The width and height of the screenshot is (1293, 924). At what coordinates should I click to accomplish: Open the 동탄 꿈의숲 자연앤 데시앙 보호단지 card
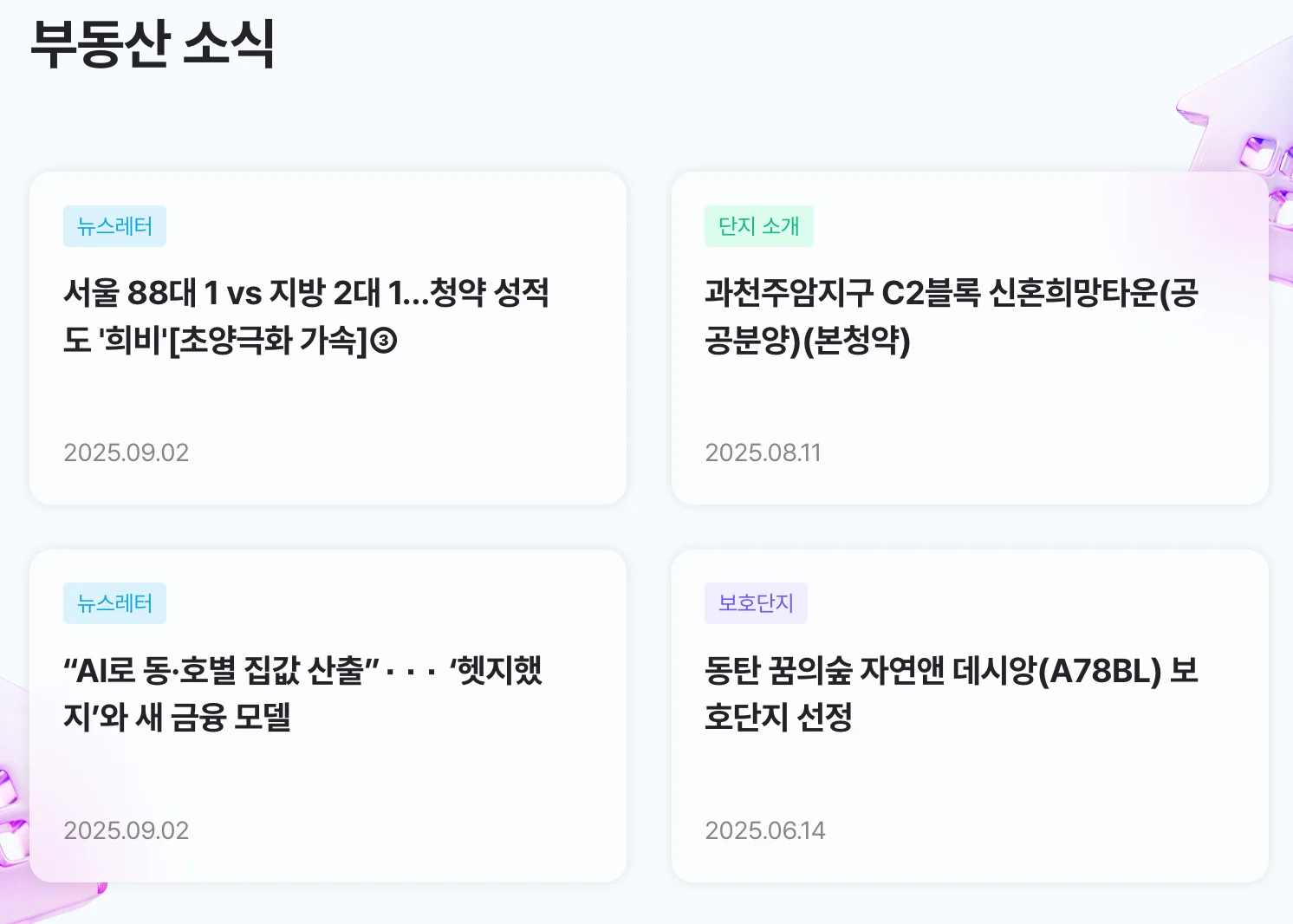click(x=969, y=715)
